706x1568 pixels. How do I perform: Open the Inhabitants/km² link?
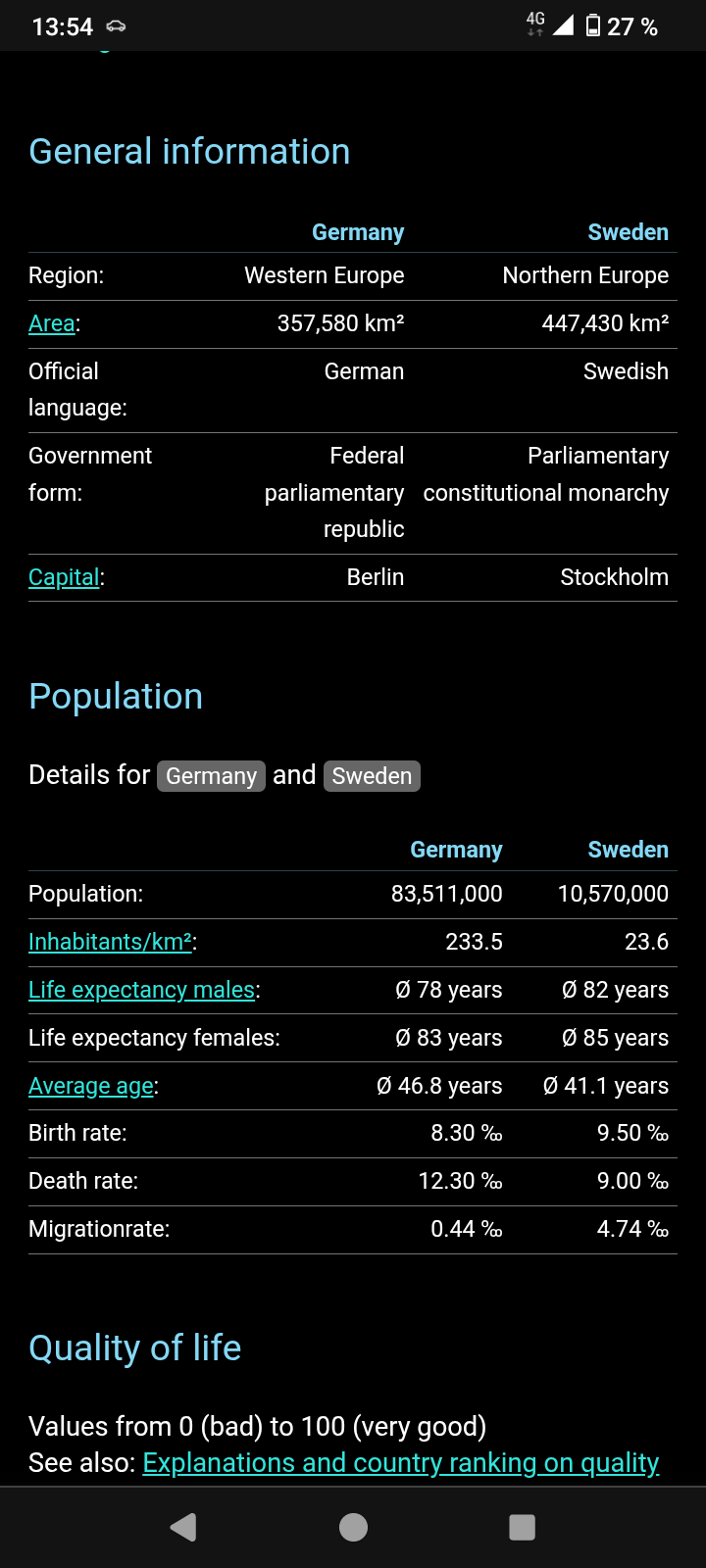[110, 942]
